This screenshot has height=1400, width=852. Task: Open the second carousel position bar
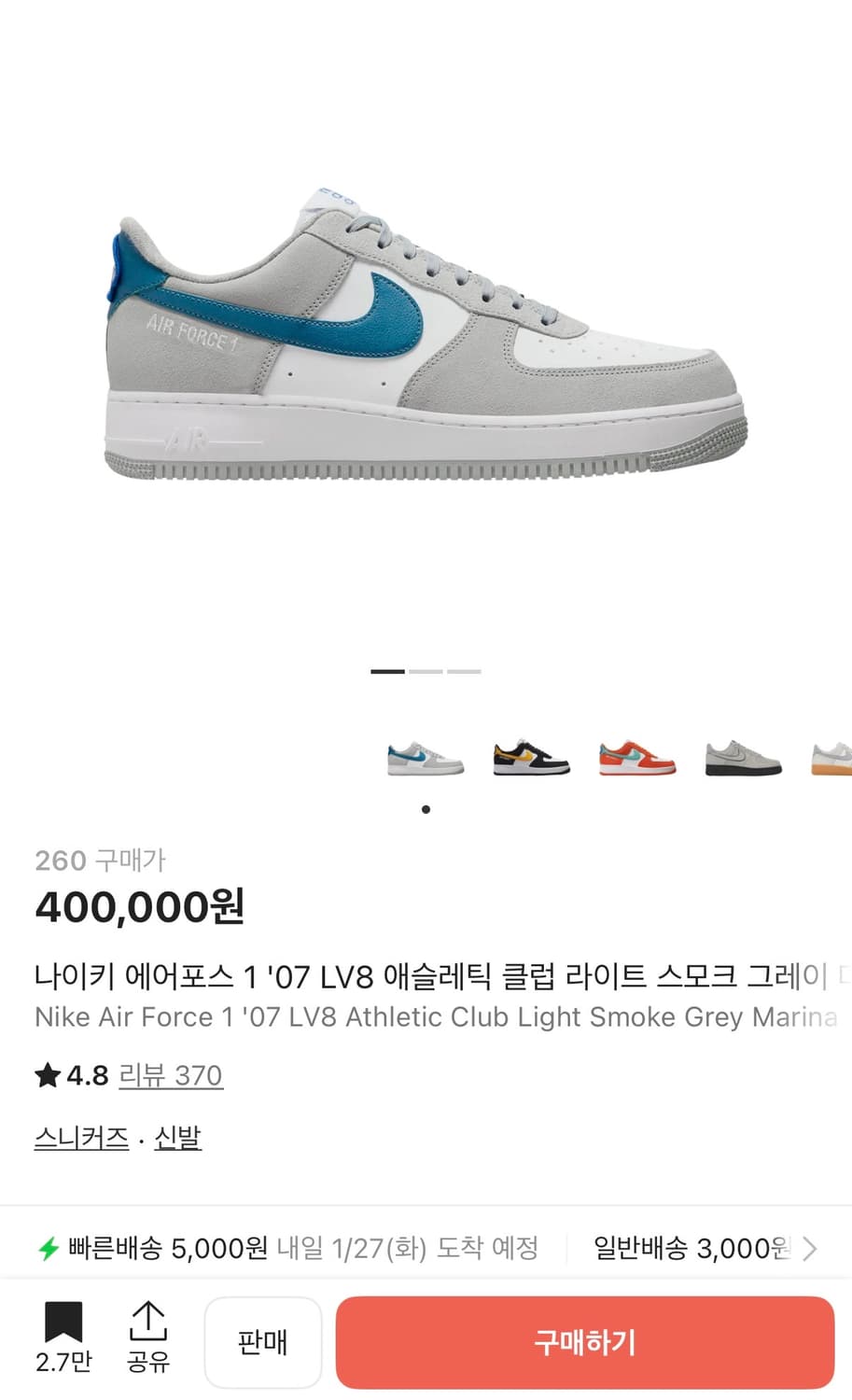pyautogui.click(x=426, y=670)
